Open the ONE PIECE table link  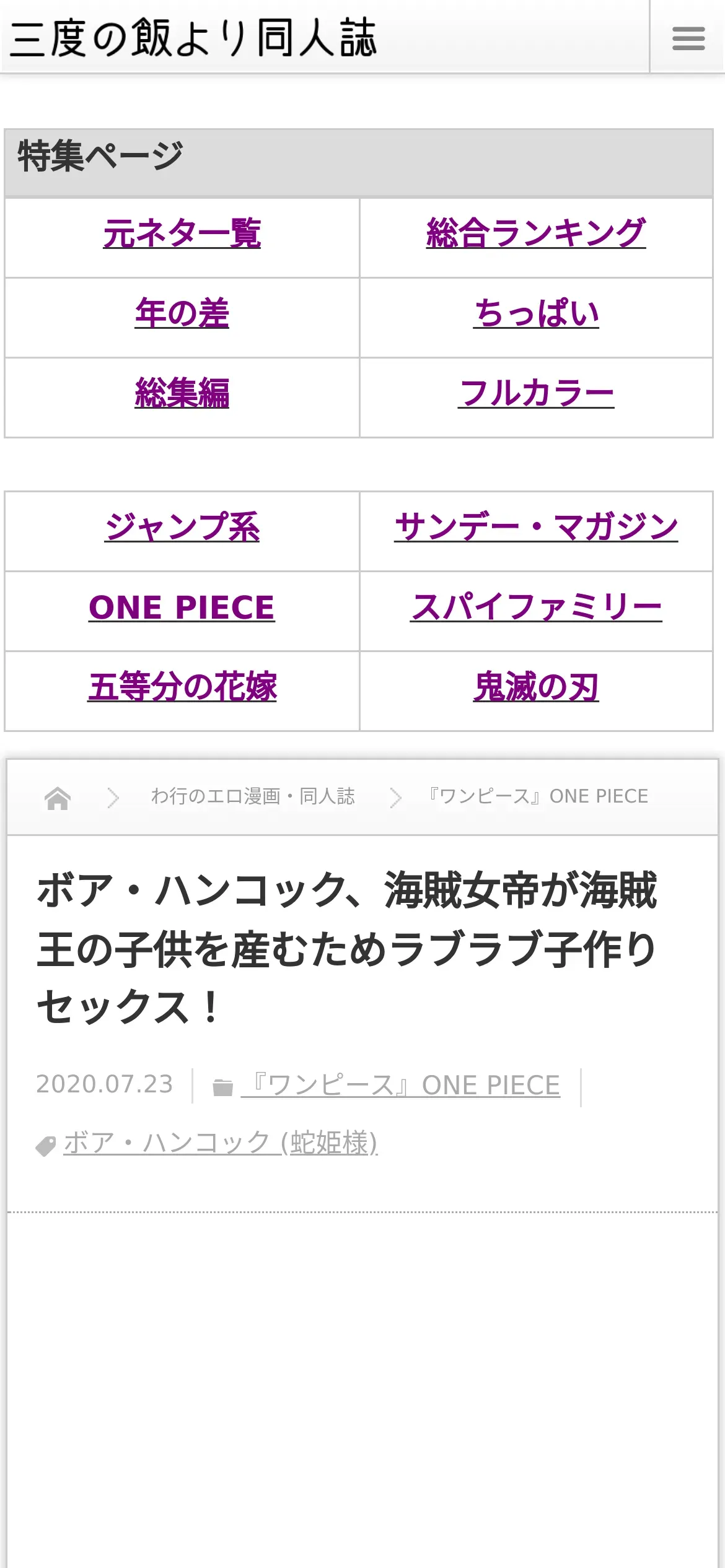(182, 607)
